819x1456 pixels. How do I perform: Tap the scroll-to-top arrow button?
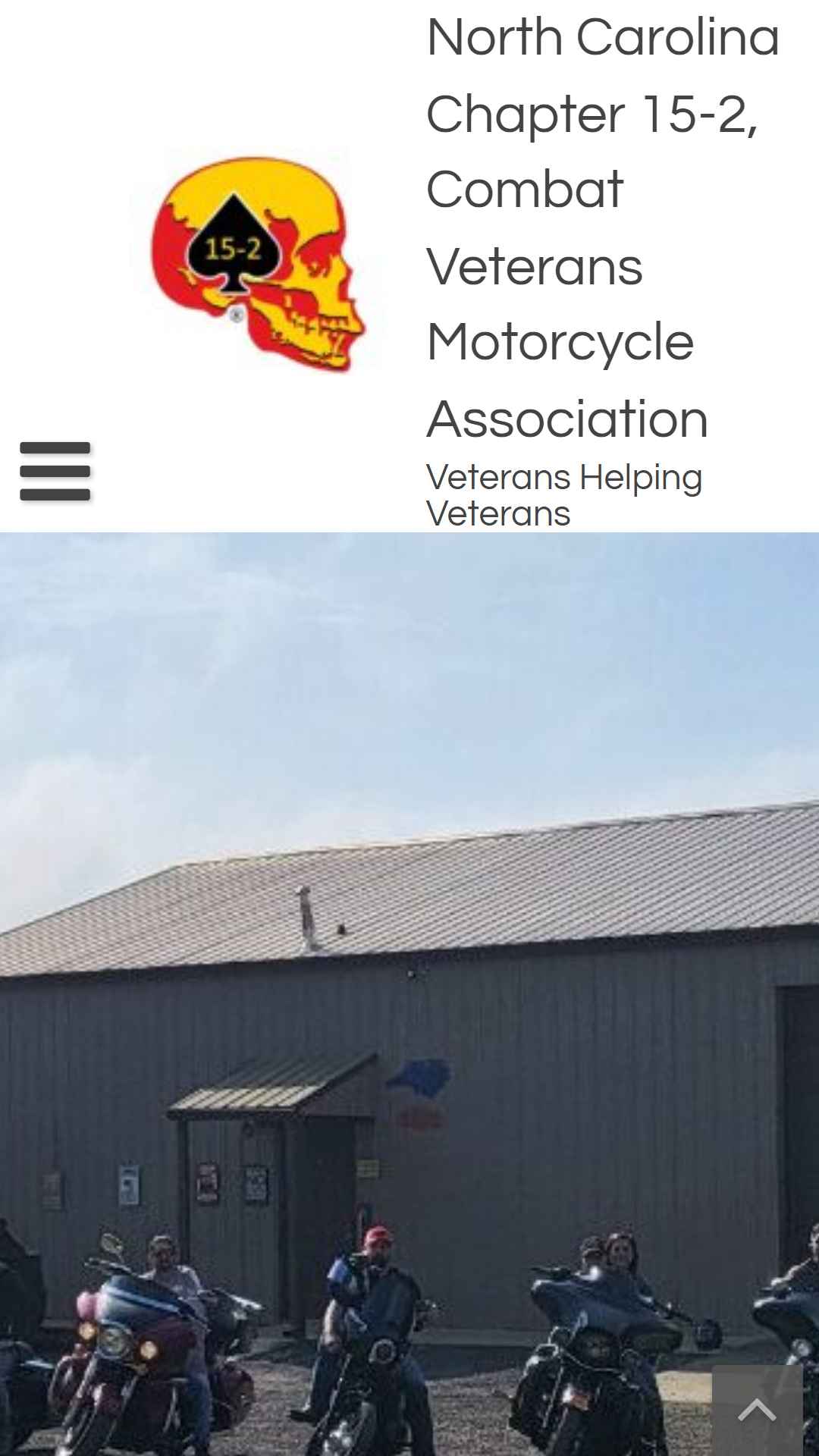coord(757,1410)
